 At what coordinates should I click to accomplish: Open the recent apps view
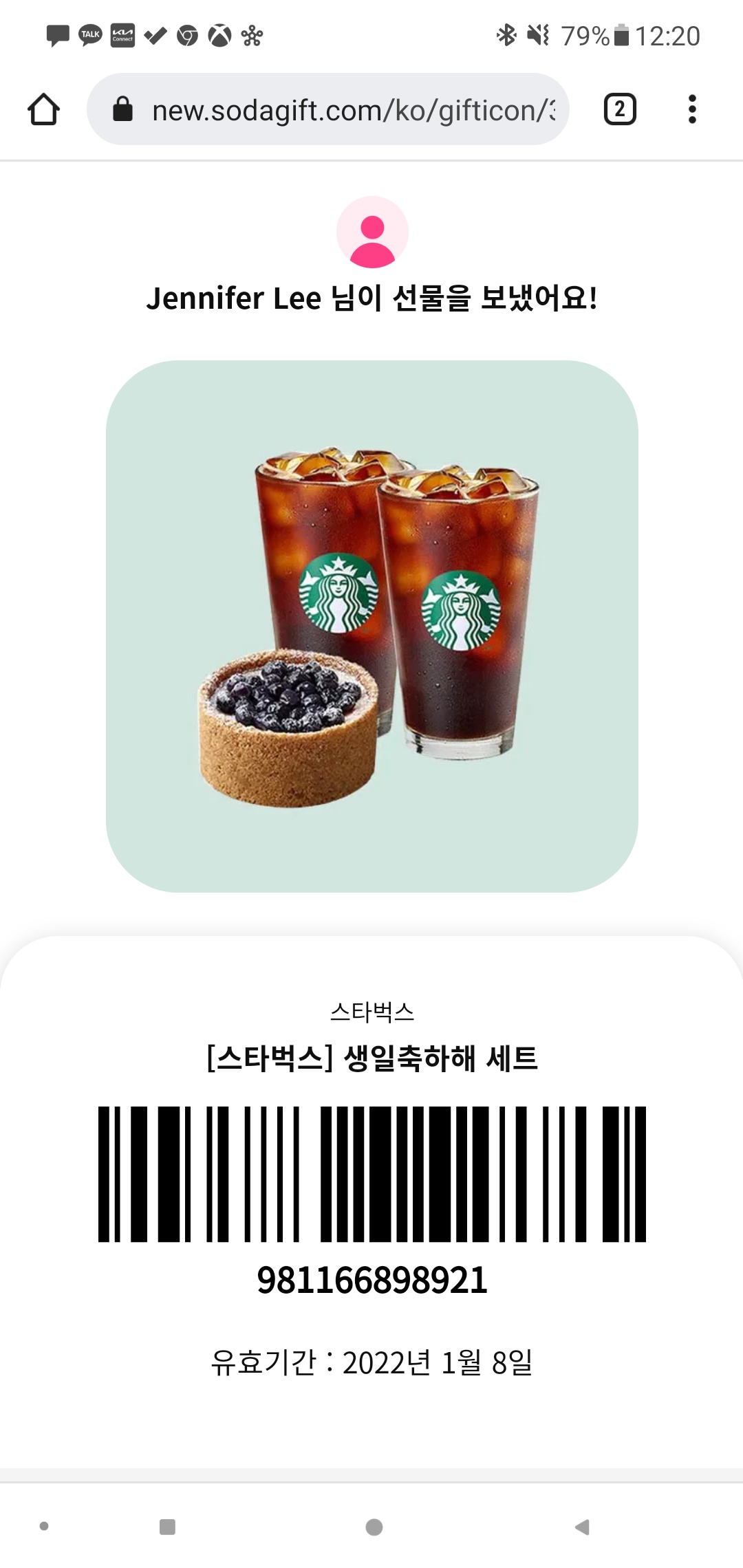[167, 1527]
